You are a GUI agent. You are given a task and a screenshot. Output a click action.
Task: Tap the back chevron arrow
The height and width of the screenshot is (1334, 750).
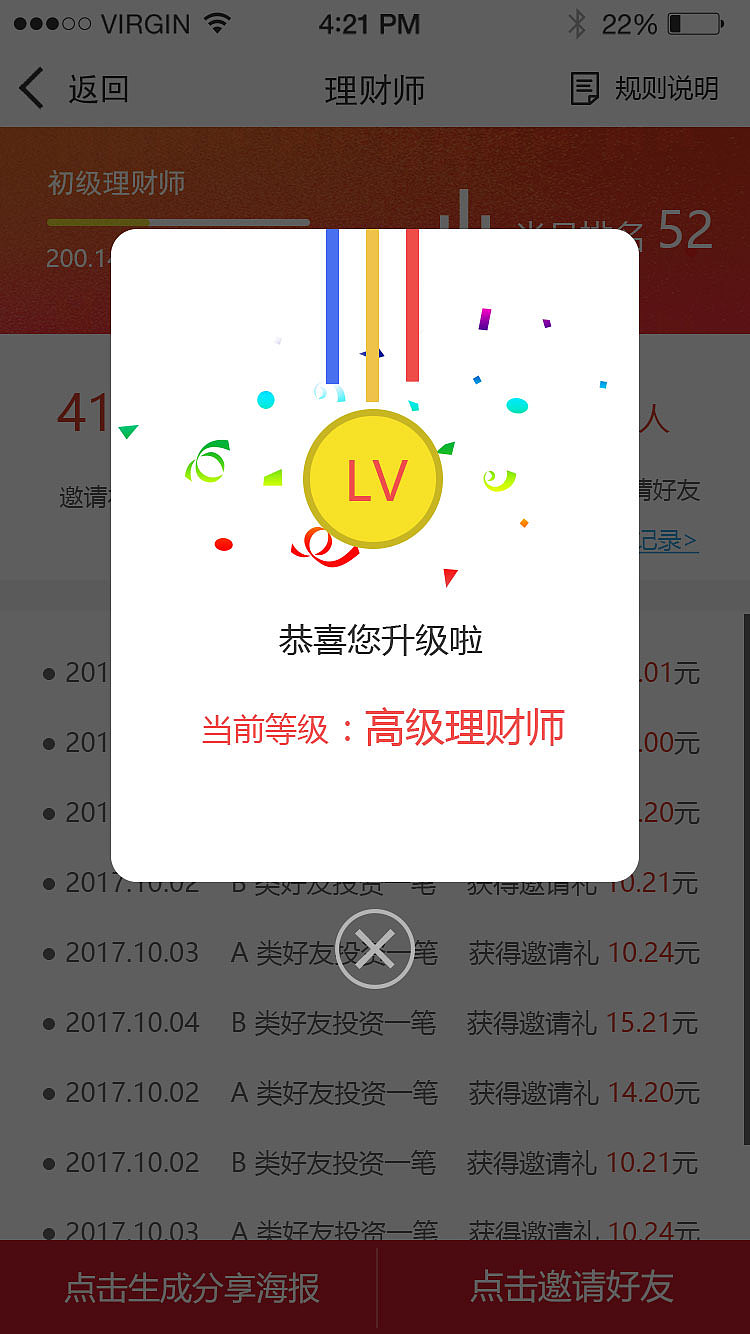click(31, 88)
